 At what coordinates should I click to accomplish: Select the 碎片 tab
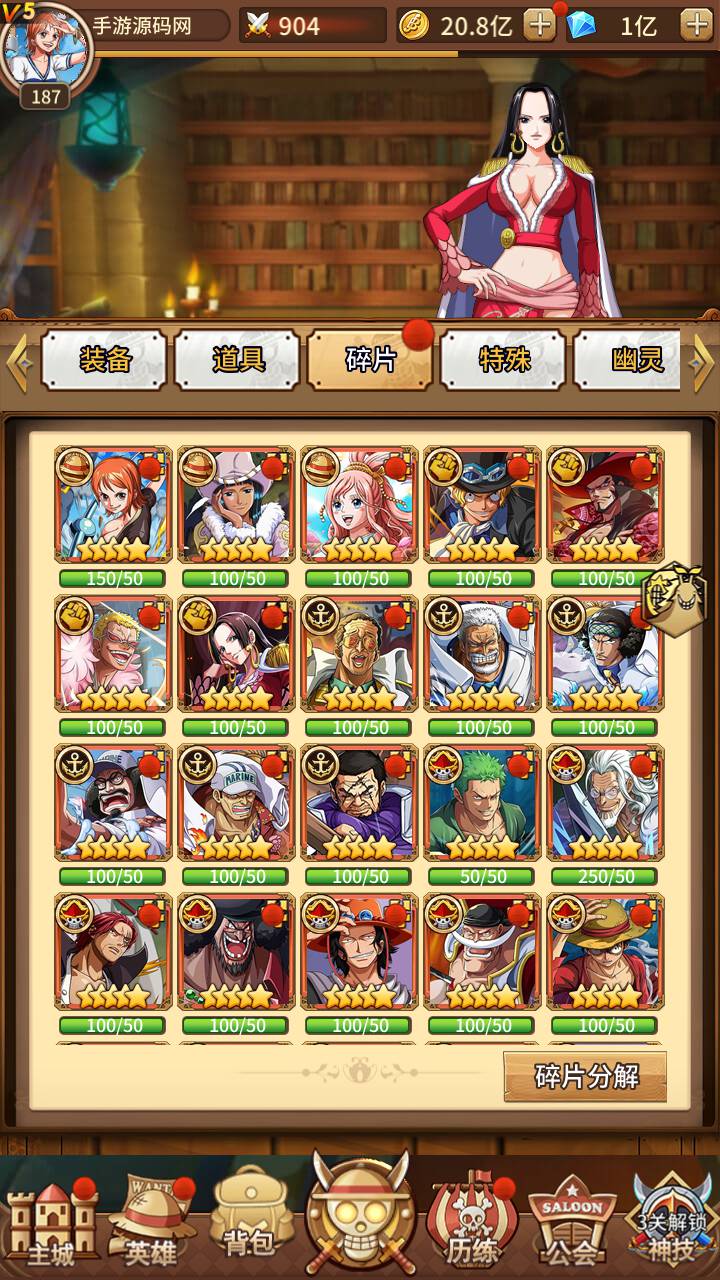pyautogui.click(x=370, y=360)
